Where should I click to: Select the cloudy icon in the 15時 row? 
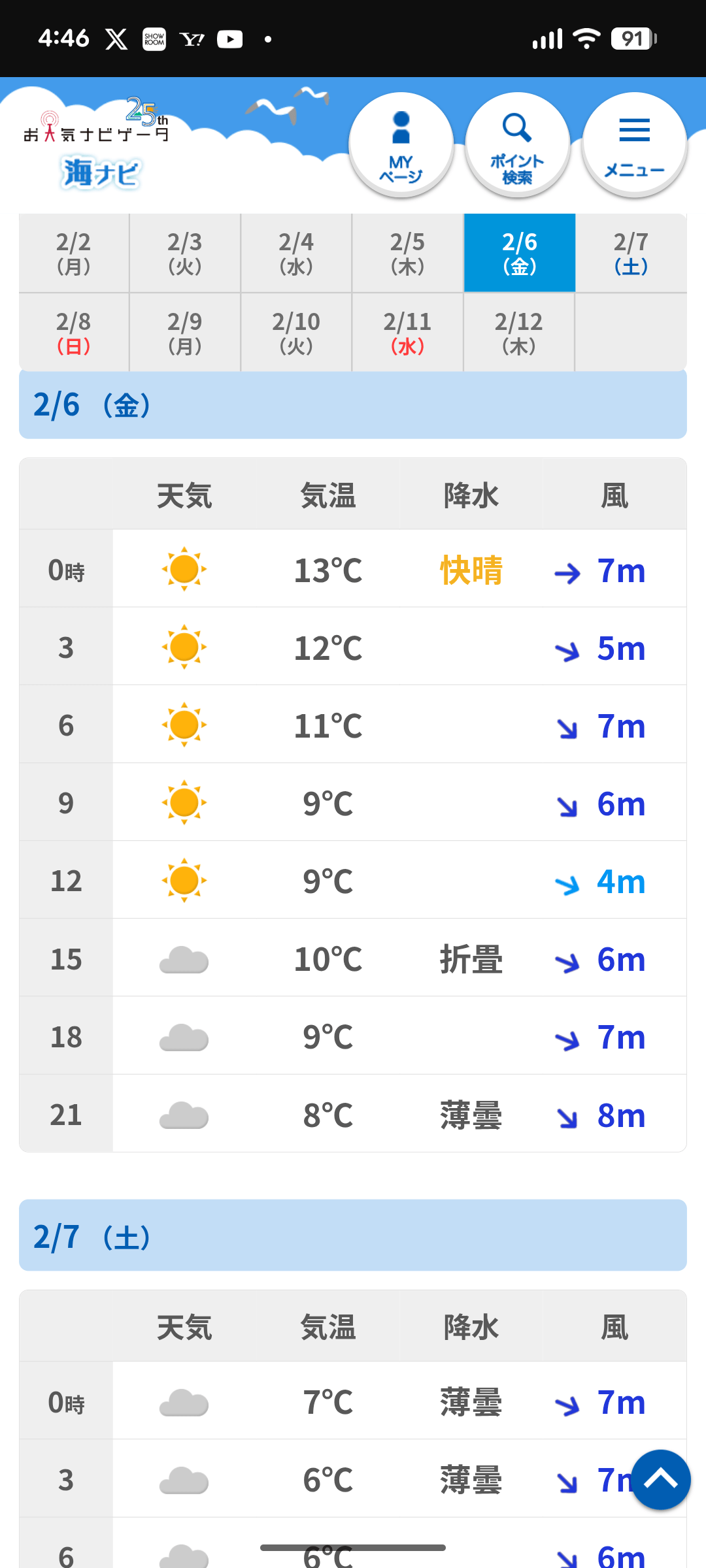tap(184, 958)
